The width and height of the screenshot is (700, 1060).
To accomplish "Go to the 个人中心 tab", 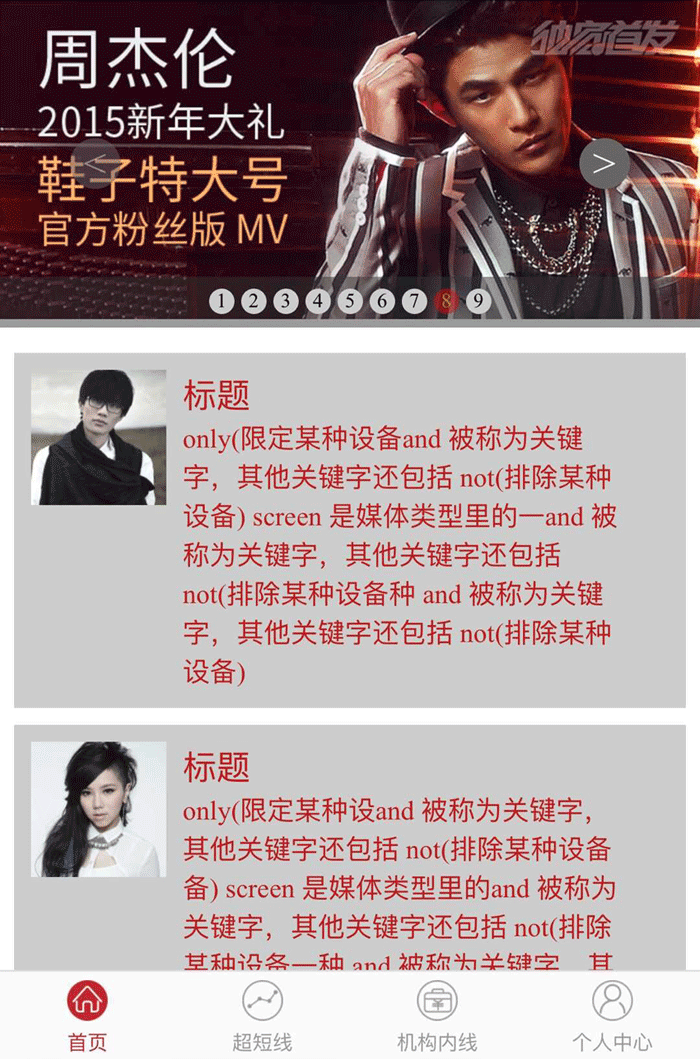I will click(x=612, y=1015).
